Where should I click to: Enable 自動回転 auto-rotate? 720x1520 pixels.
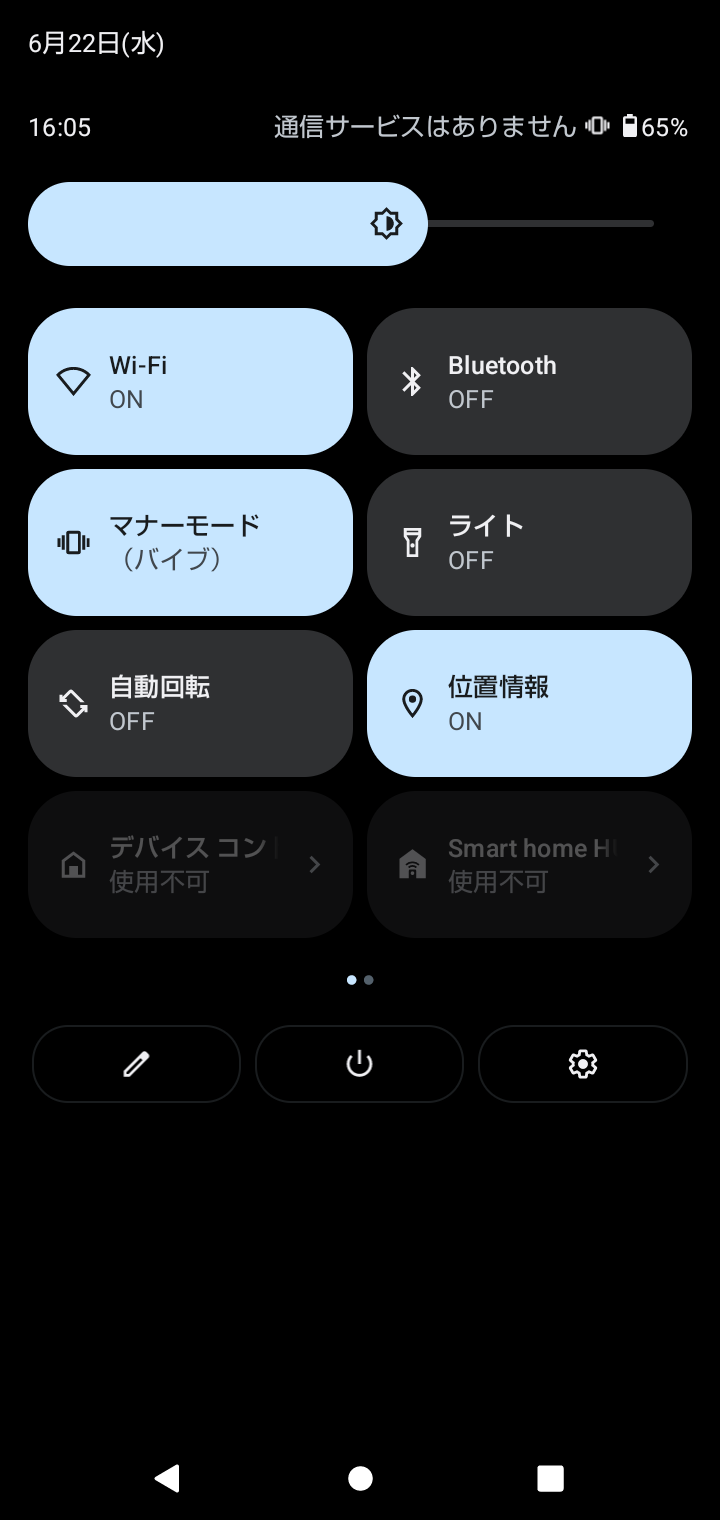click(x=190, y=703)
